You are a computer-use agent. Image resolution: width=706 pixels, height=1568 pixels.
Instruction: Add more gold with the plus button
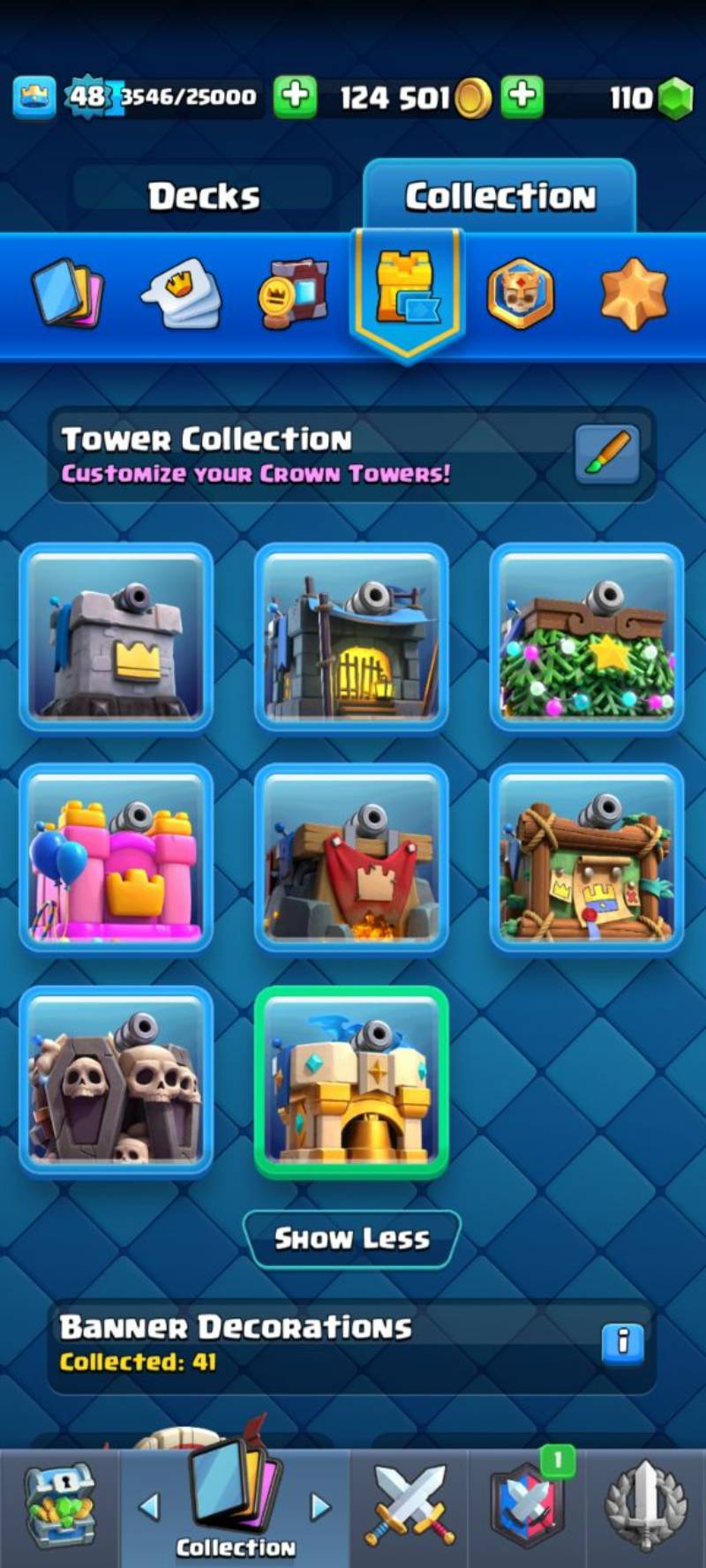[x=295, y=96]
